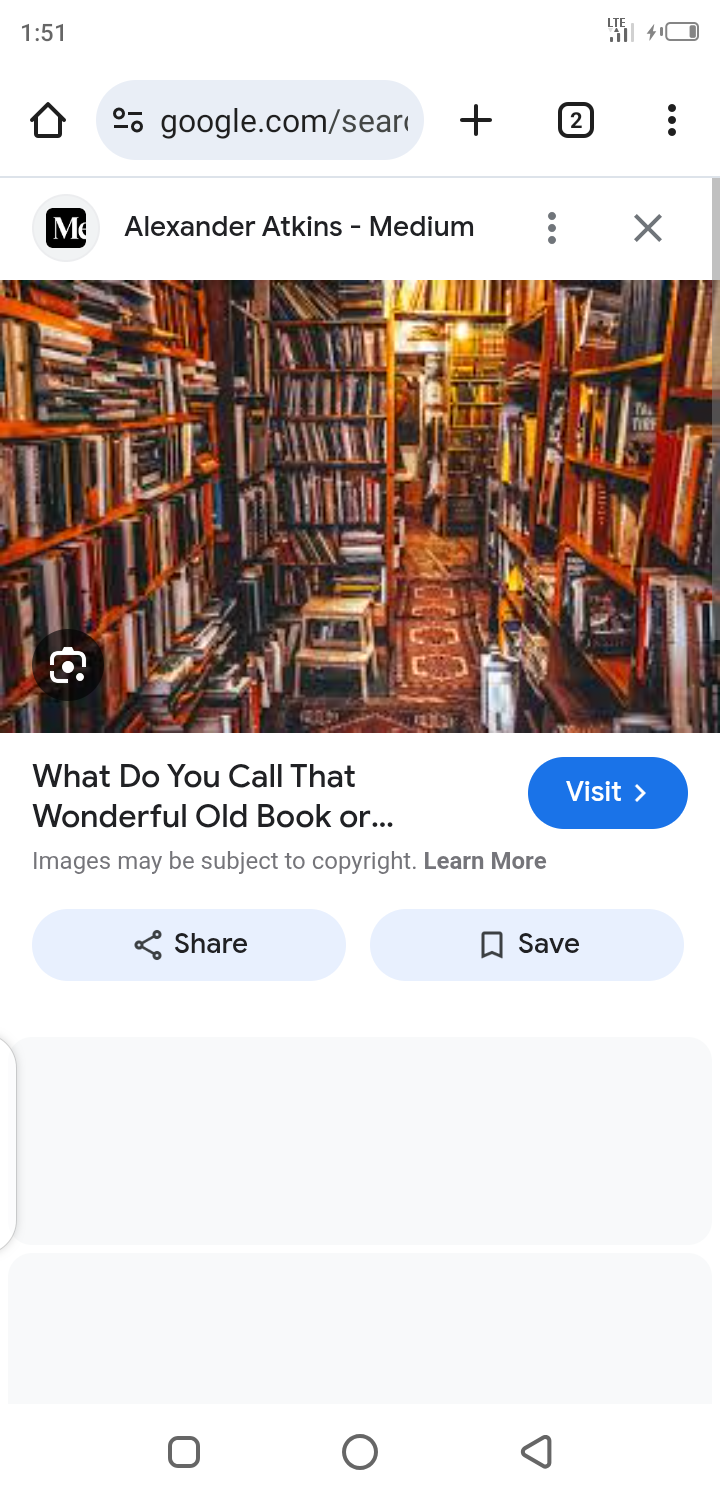This screenshot has height=1500, width=720.
Task: Tap the google.com address bar
Action: coord(260,121)
